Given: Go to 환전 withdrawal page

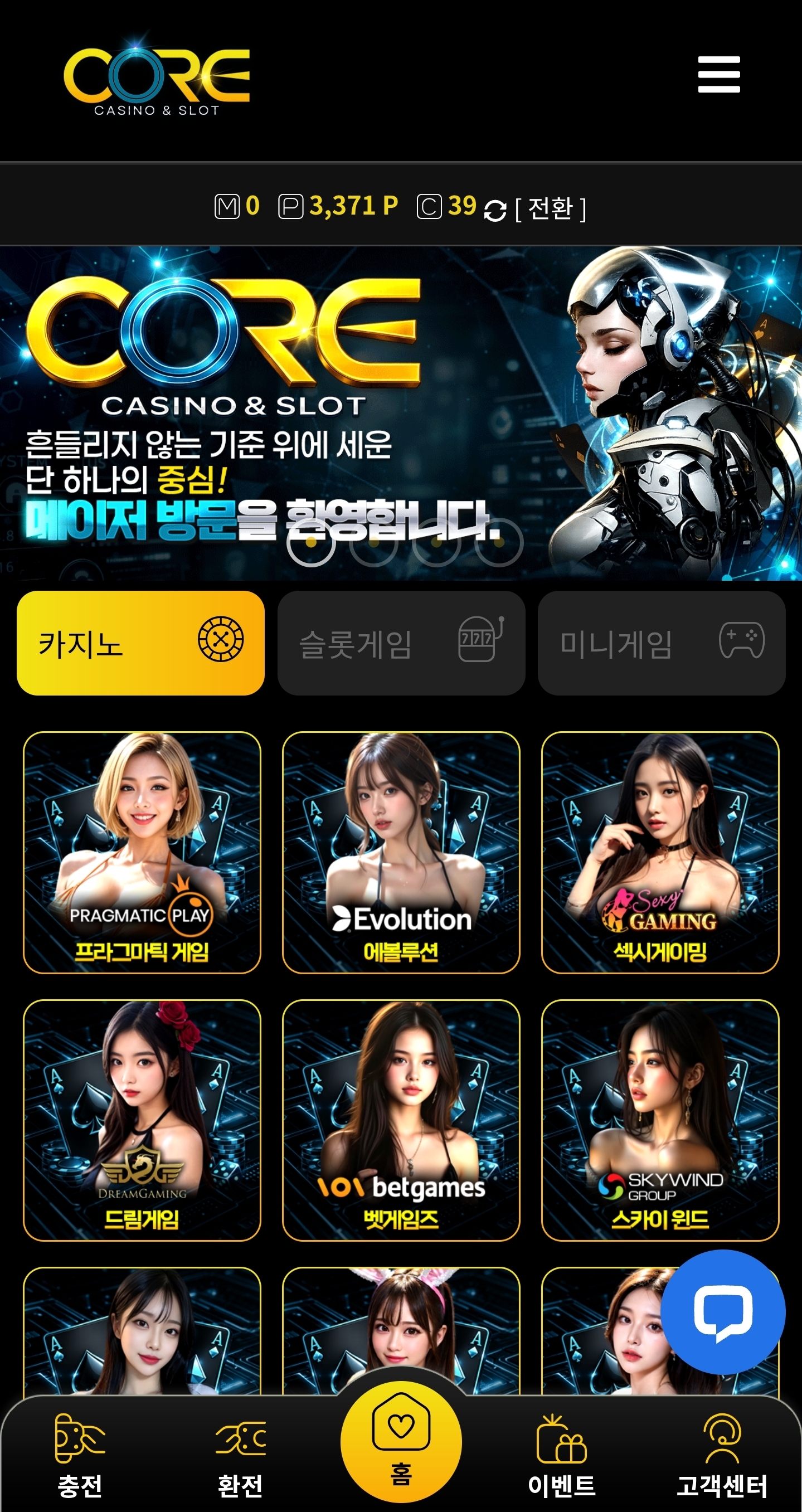Looking at the screenshot, I should [x=240, y=1455].
